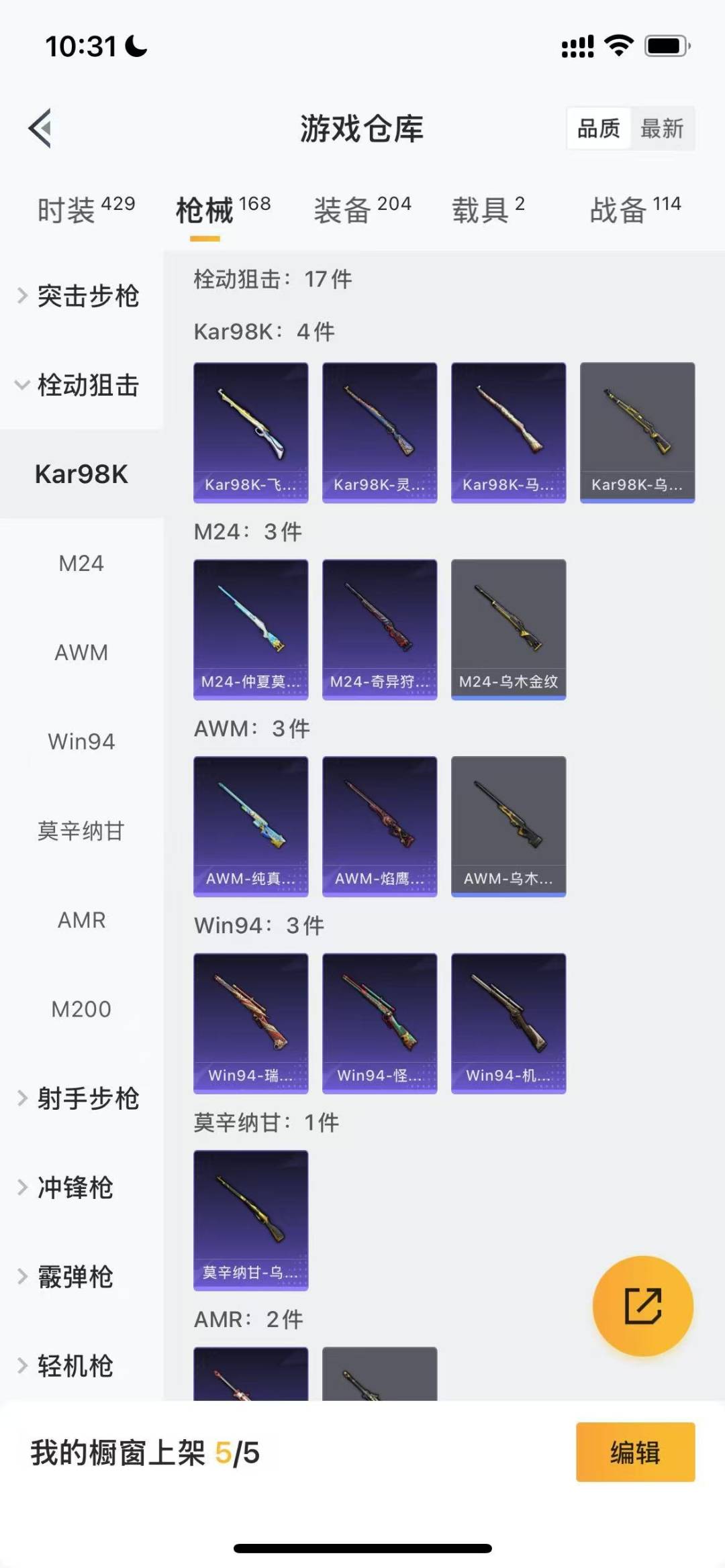Viewport: 725px width, 1568px height.
Task: Switch to the 战备 tab
Action: (635, 209)
